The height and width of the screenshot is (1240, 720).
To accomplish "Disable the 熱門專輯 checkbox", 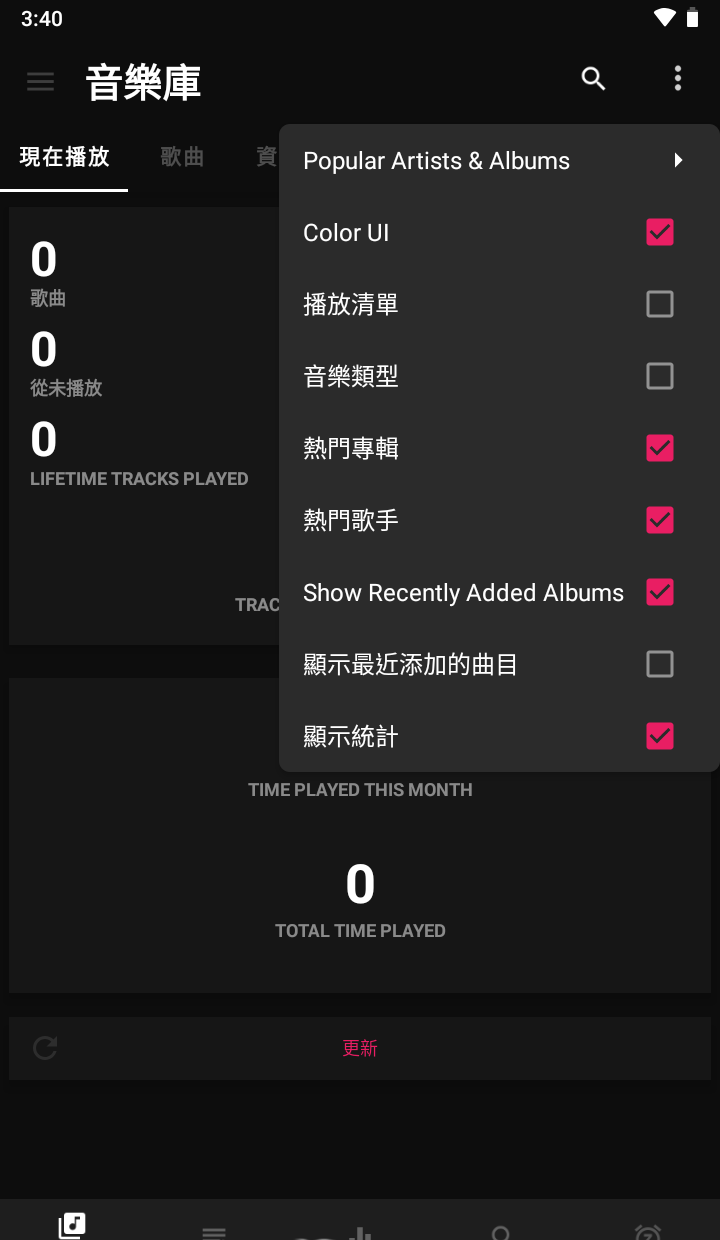I will click(659, 448).
